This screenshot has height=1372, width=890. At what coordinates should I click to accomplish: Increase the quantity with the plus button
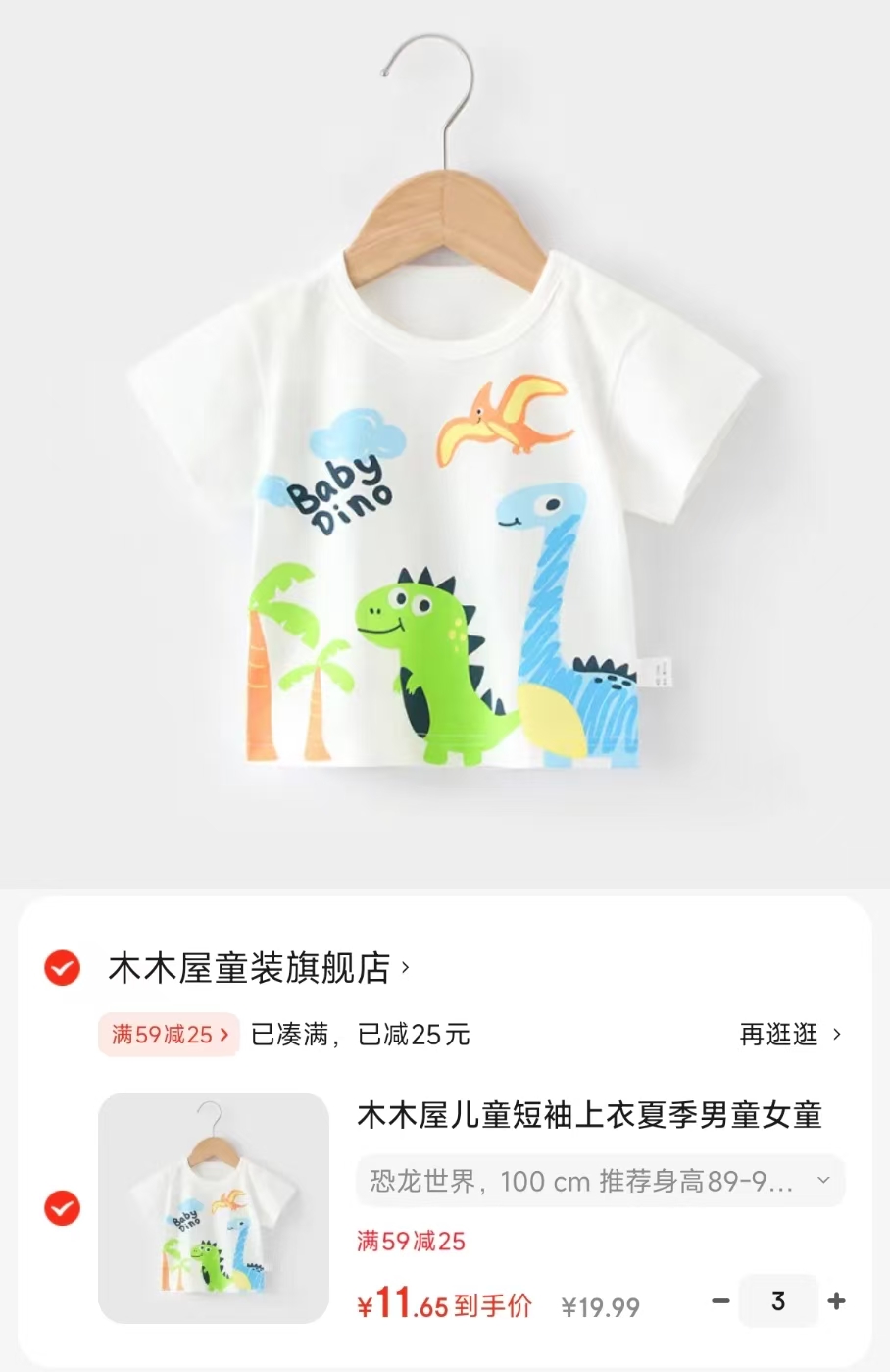click(836, 1301)
